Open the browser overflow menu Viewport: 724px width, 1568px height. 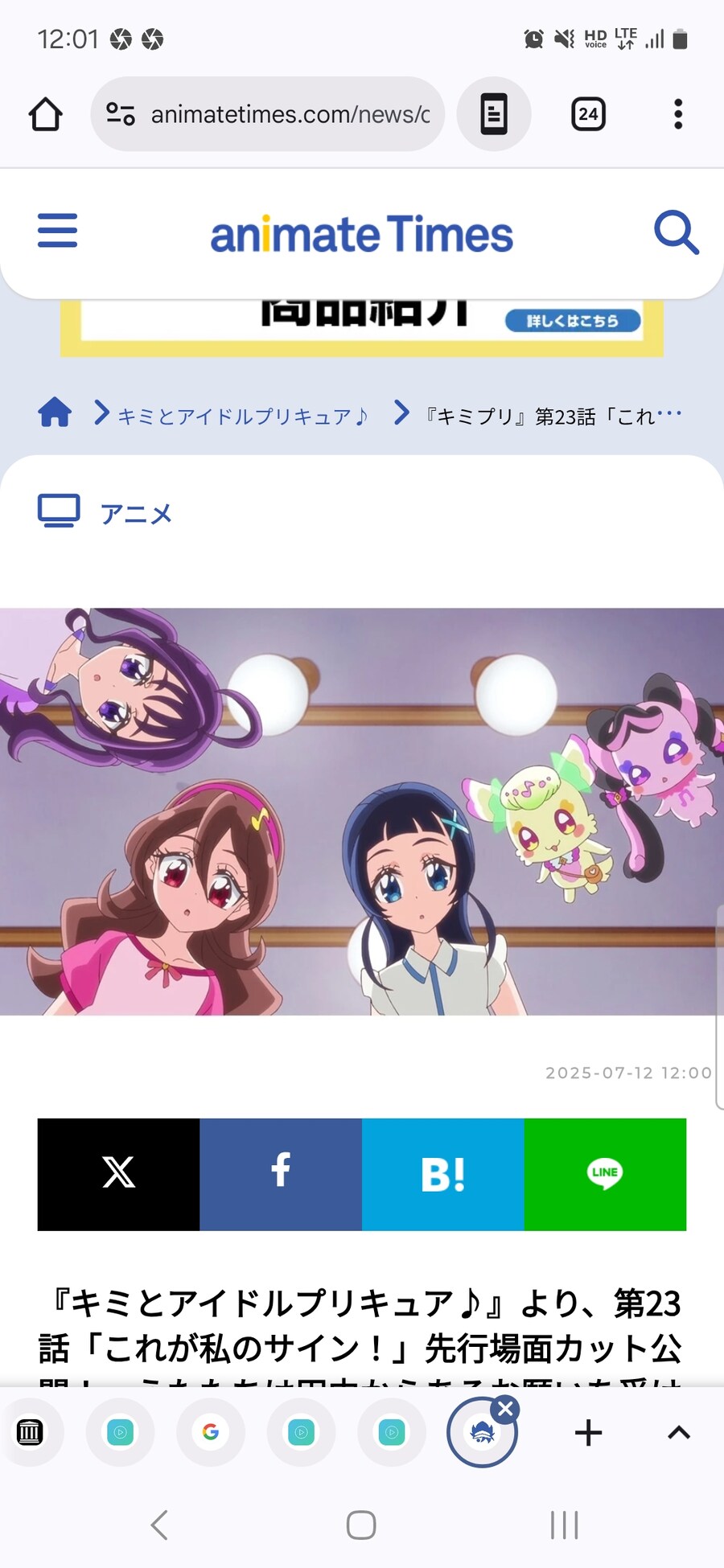point(678,114)
